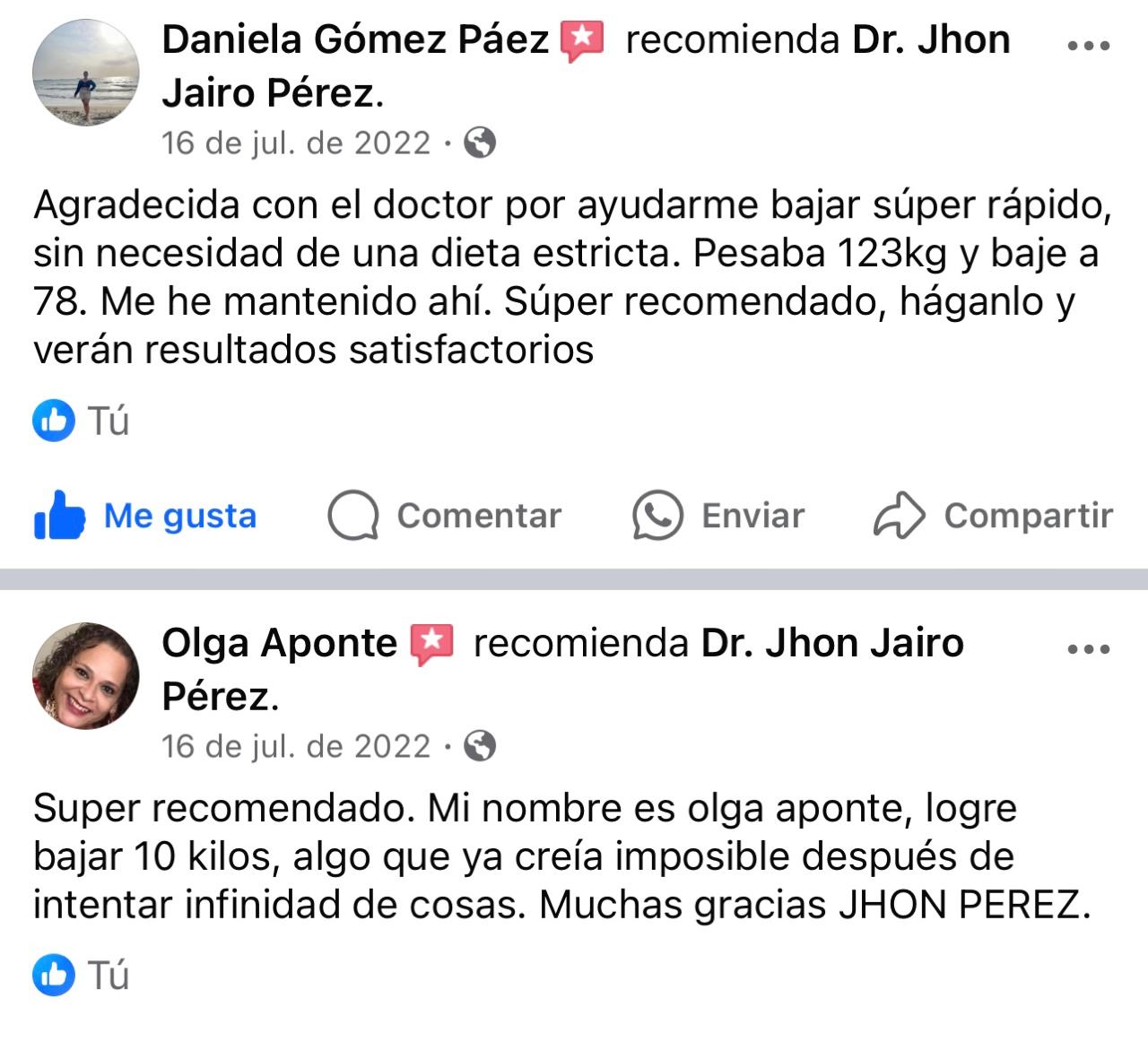Send Daniela's post via WhatsApp Enviar
1148x1042 pixels.
tap(719, 516)
